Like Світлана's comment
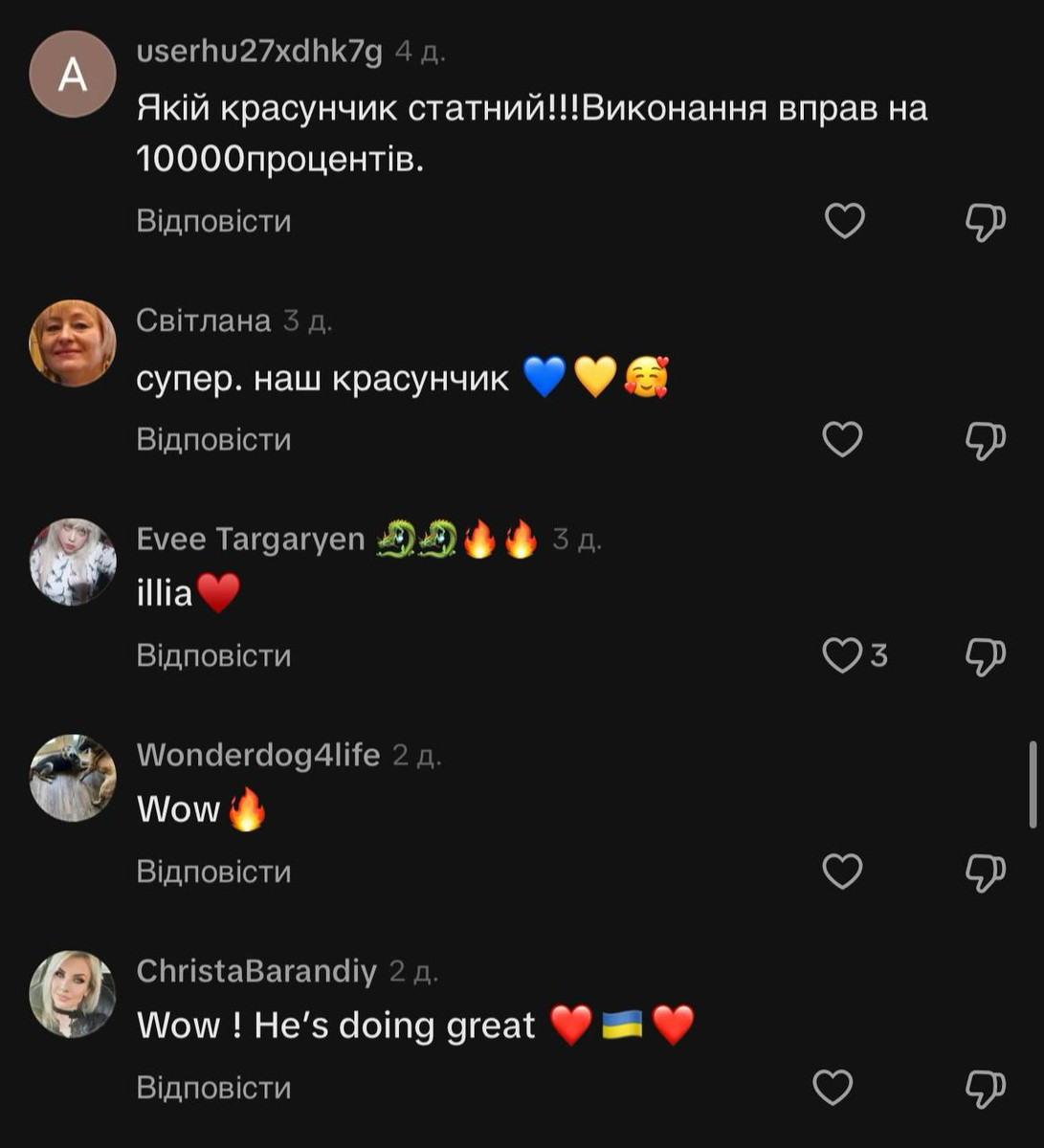The image size is (1044, 1148). coord(843,439)
